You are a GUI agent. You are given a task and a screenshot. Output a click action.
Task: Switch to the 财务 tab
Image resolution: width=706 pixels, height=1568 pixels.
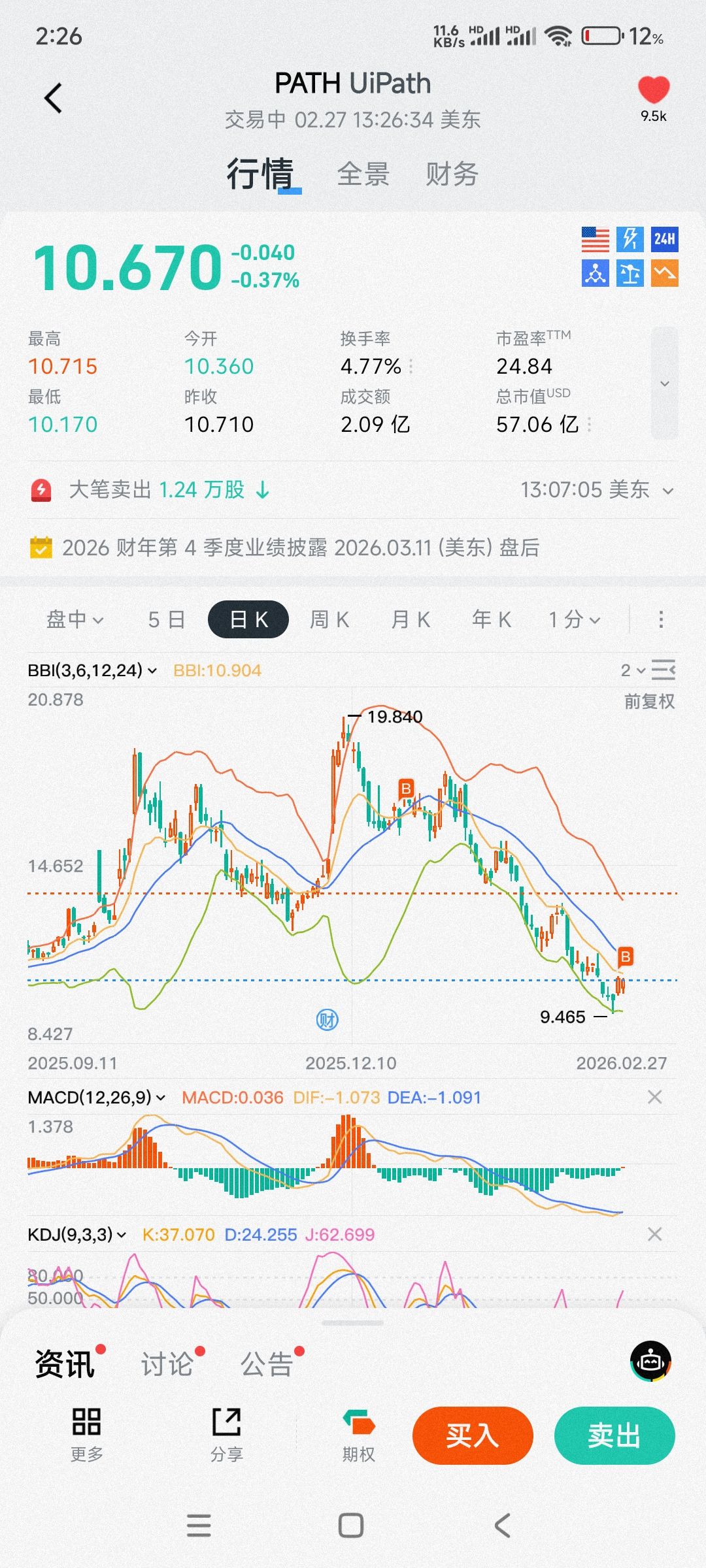pyautogui.click(x=452, y=174)
